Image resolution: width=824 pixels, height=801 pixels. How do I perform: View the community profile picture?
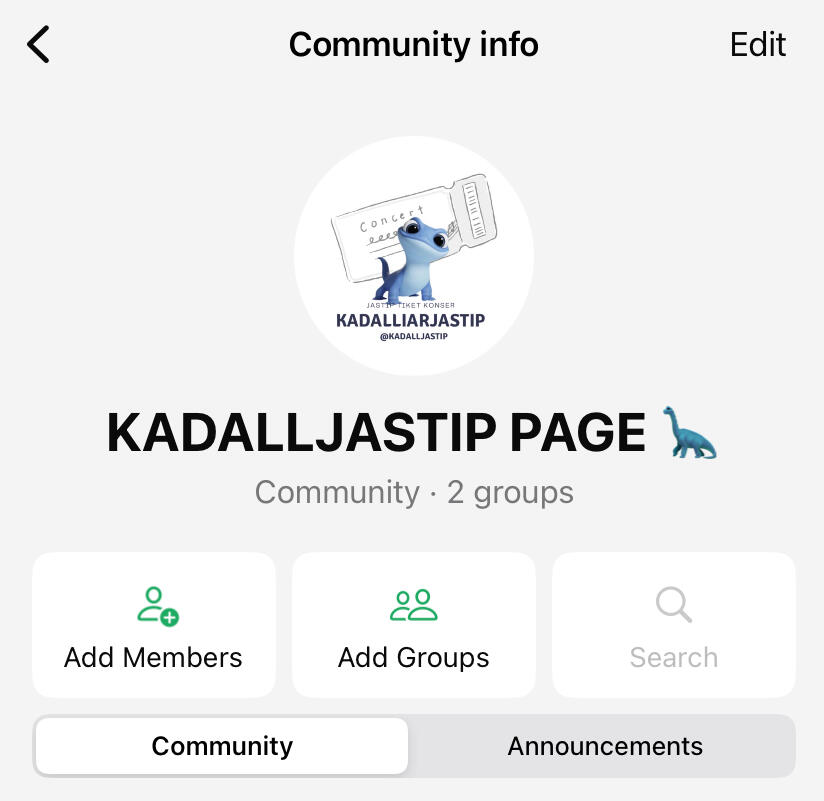pos(413,256)
